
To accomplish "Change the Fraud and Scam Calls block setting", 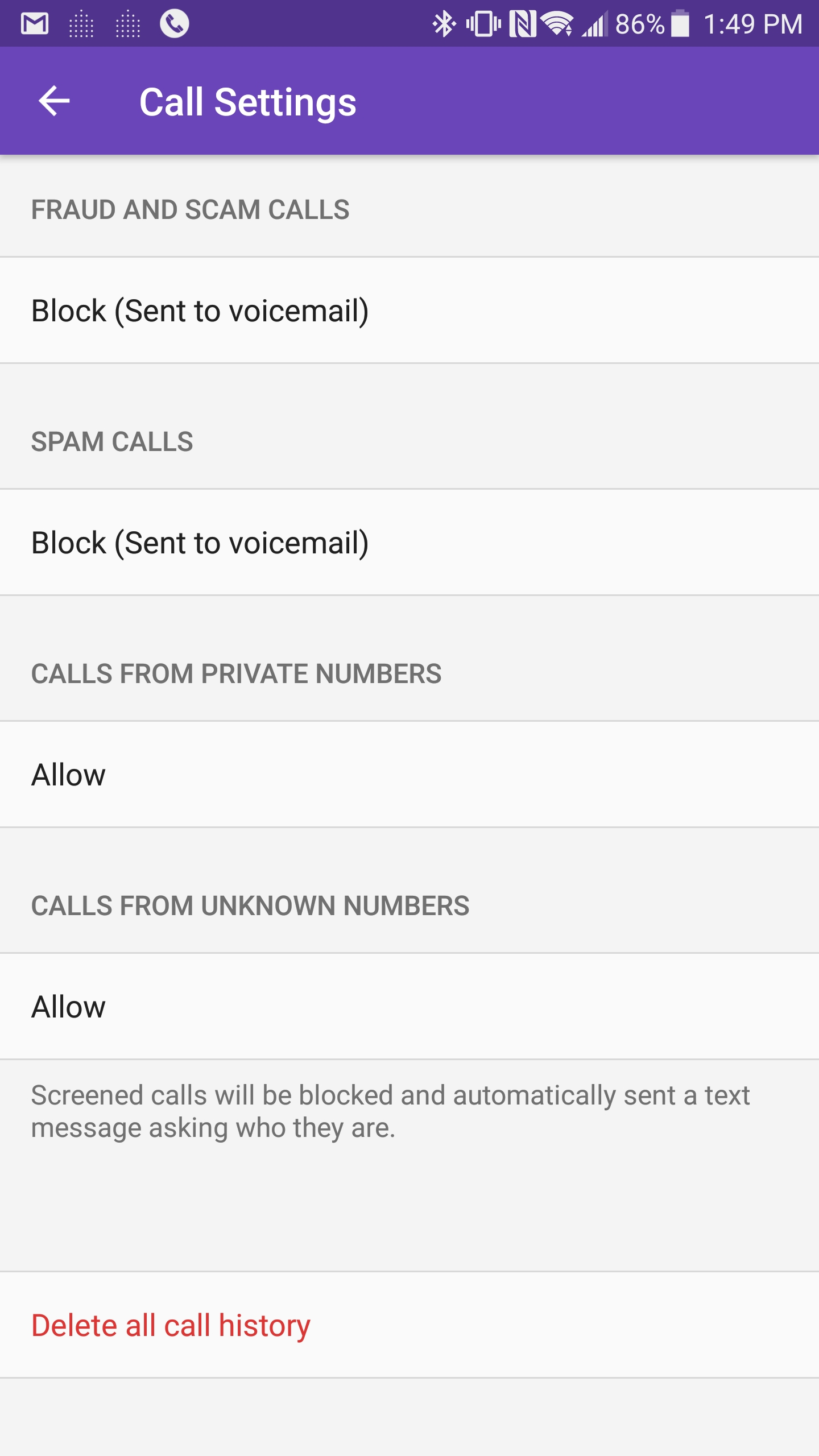I will 409,310.
